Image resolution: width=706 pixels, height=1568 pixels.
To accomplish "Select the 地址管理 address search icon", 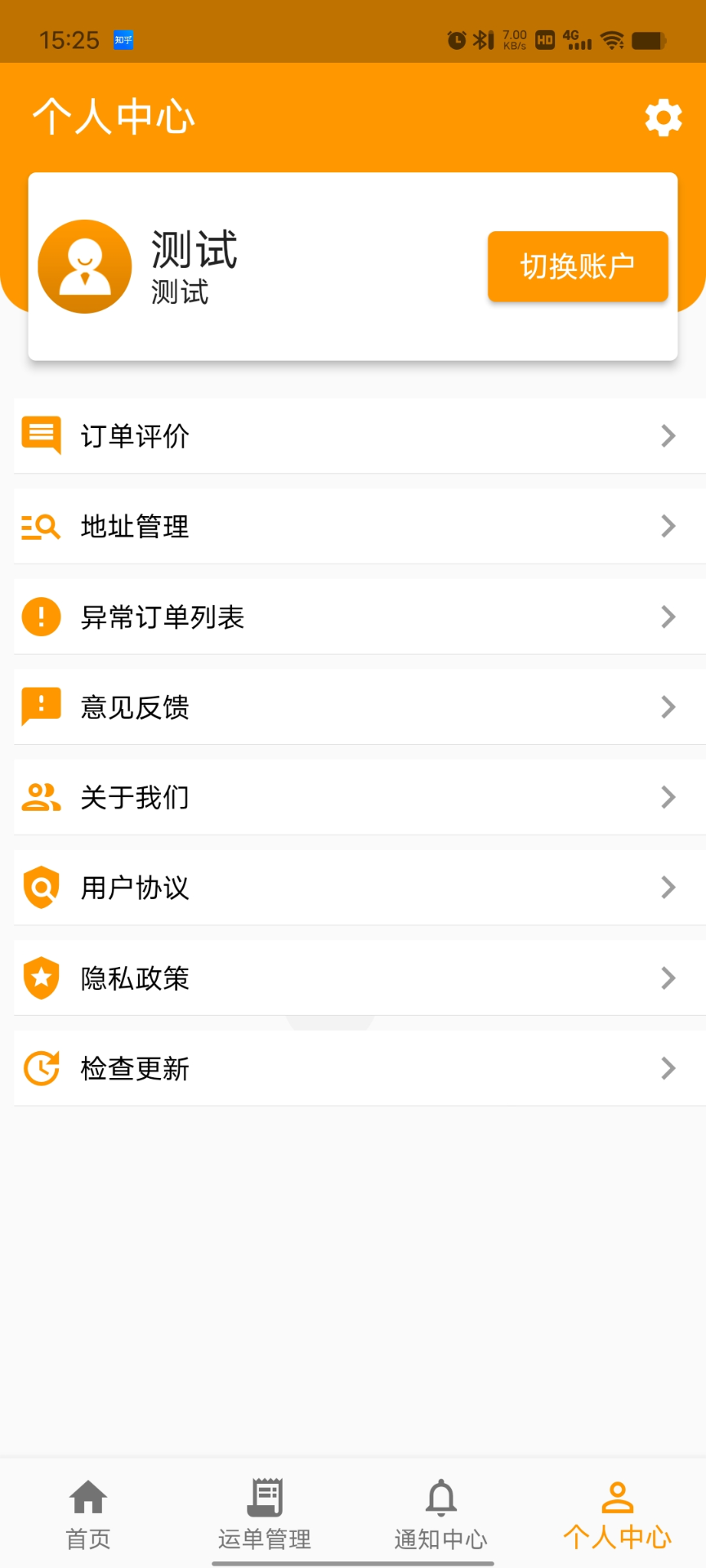I will 41,527.
